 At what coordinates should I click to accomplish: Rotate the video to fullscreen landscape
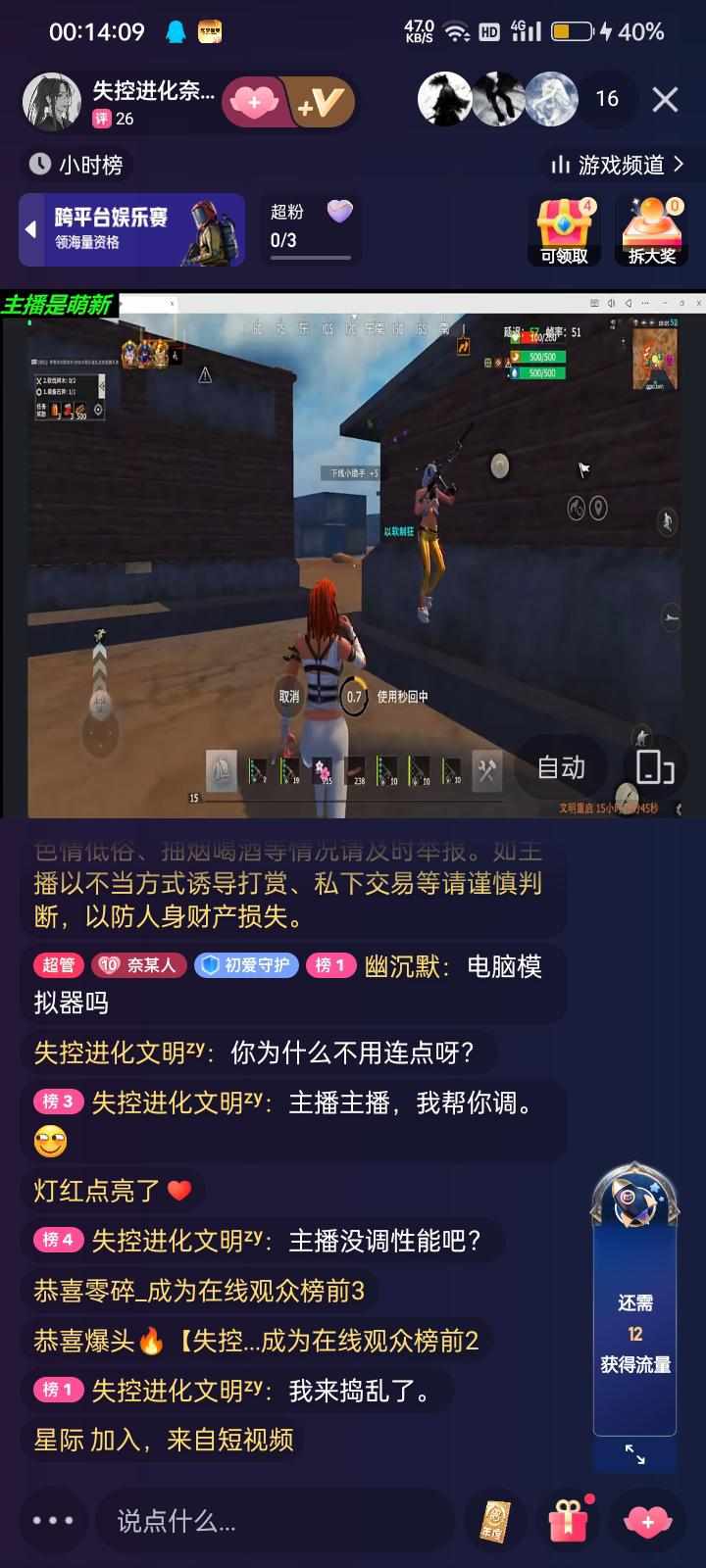coord(654,767)
